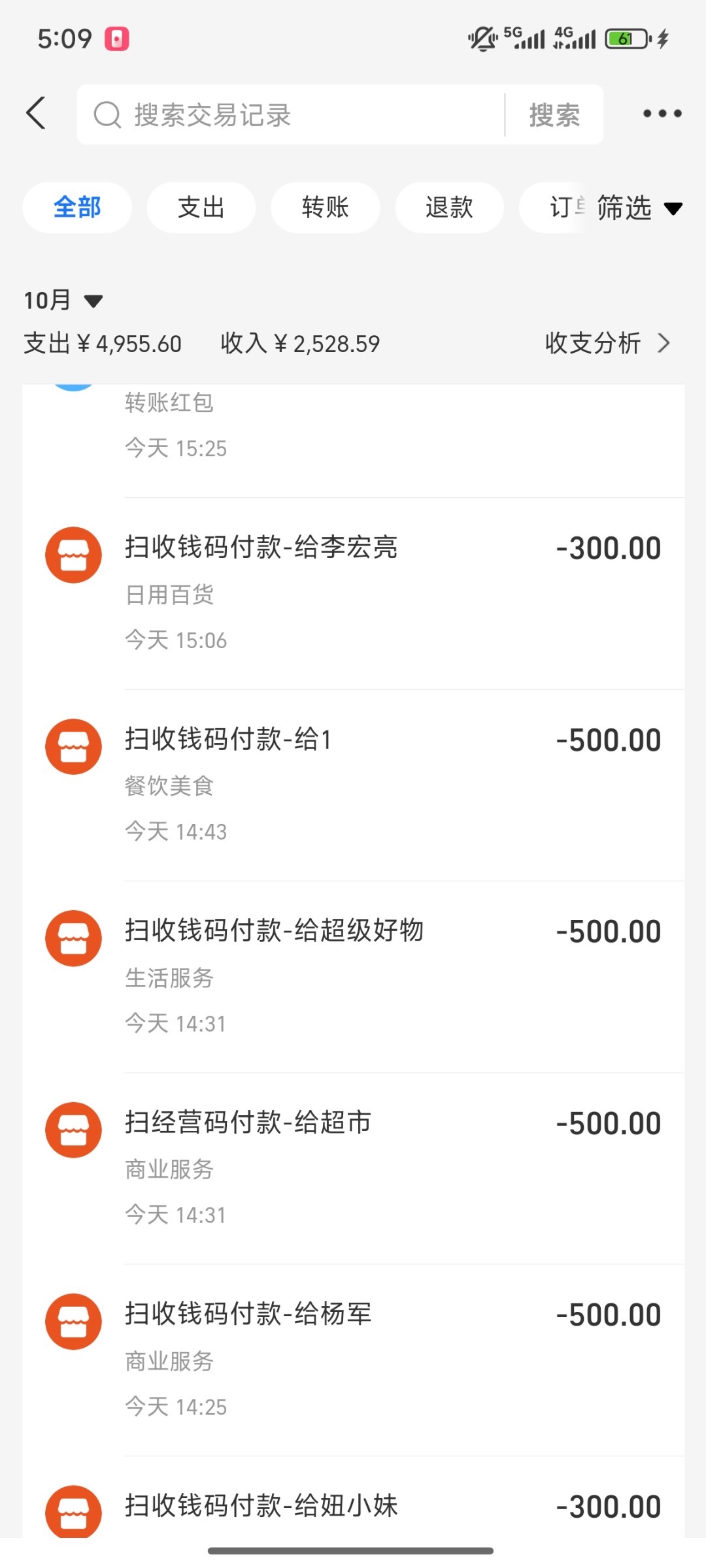
Task: Expand the 筛选 dropdown
Action: click(639, 208)
